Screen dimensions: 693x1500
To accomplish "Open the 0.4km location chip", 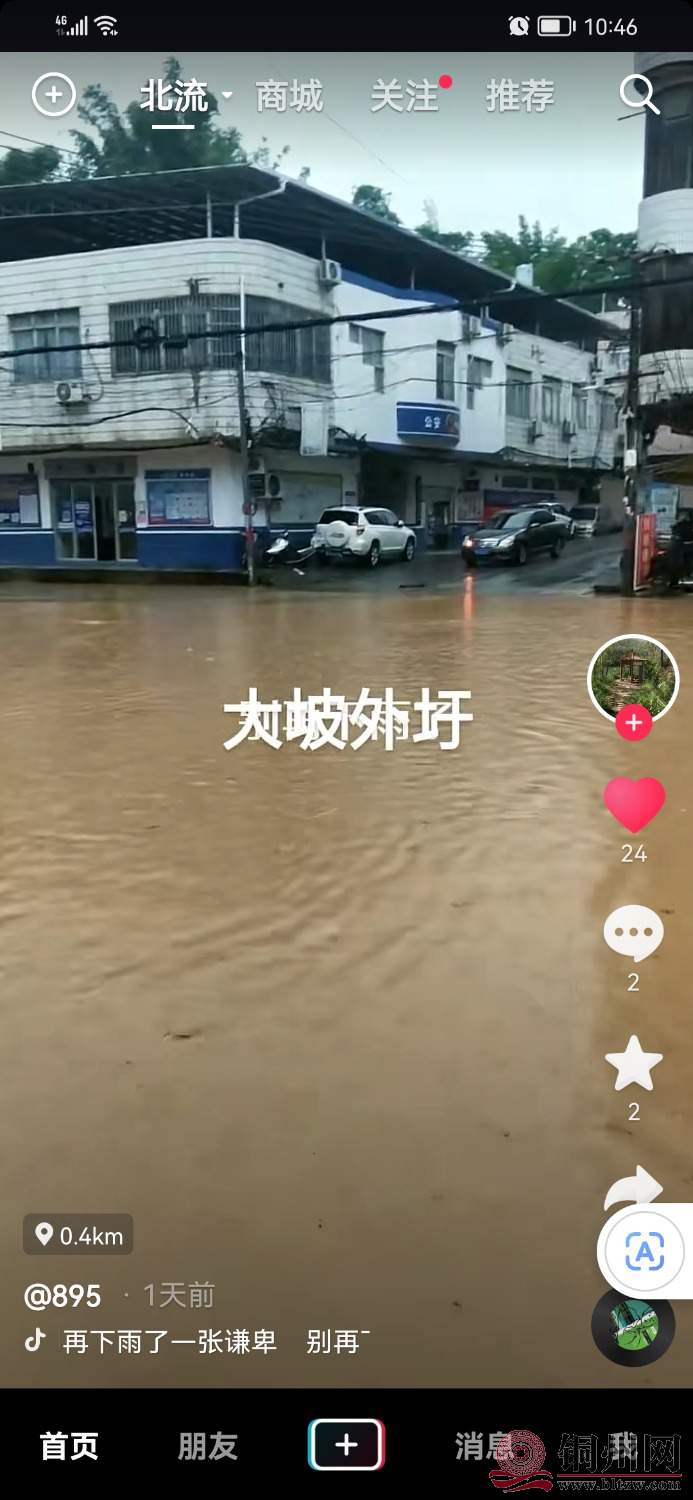I will click(x=79, y=1235).
